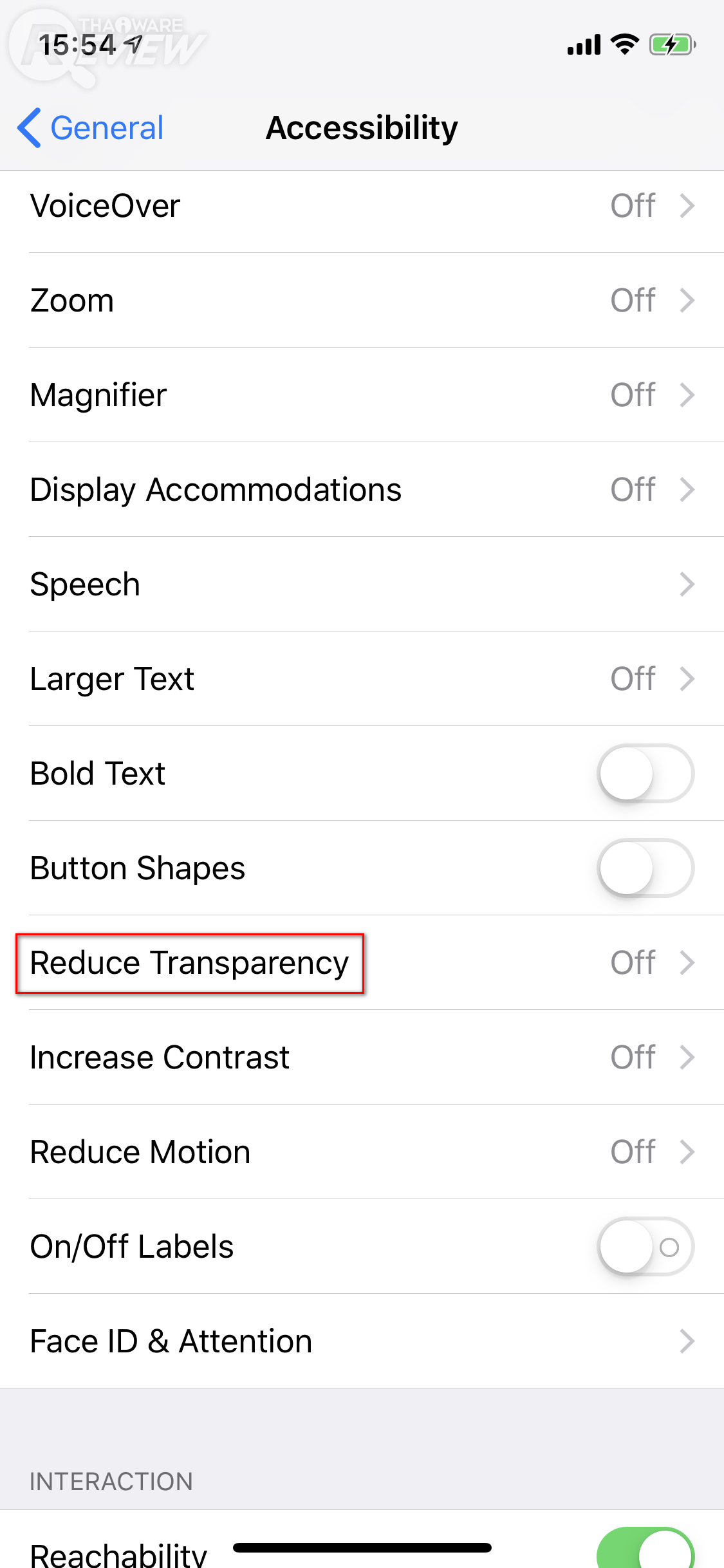724x1568 pixels.
Task: Open Larger Text settings
Action: (x=362, y=679)
